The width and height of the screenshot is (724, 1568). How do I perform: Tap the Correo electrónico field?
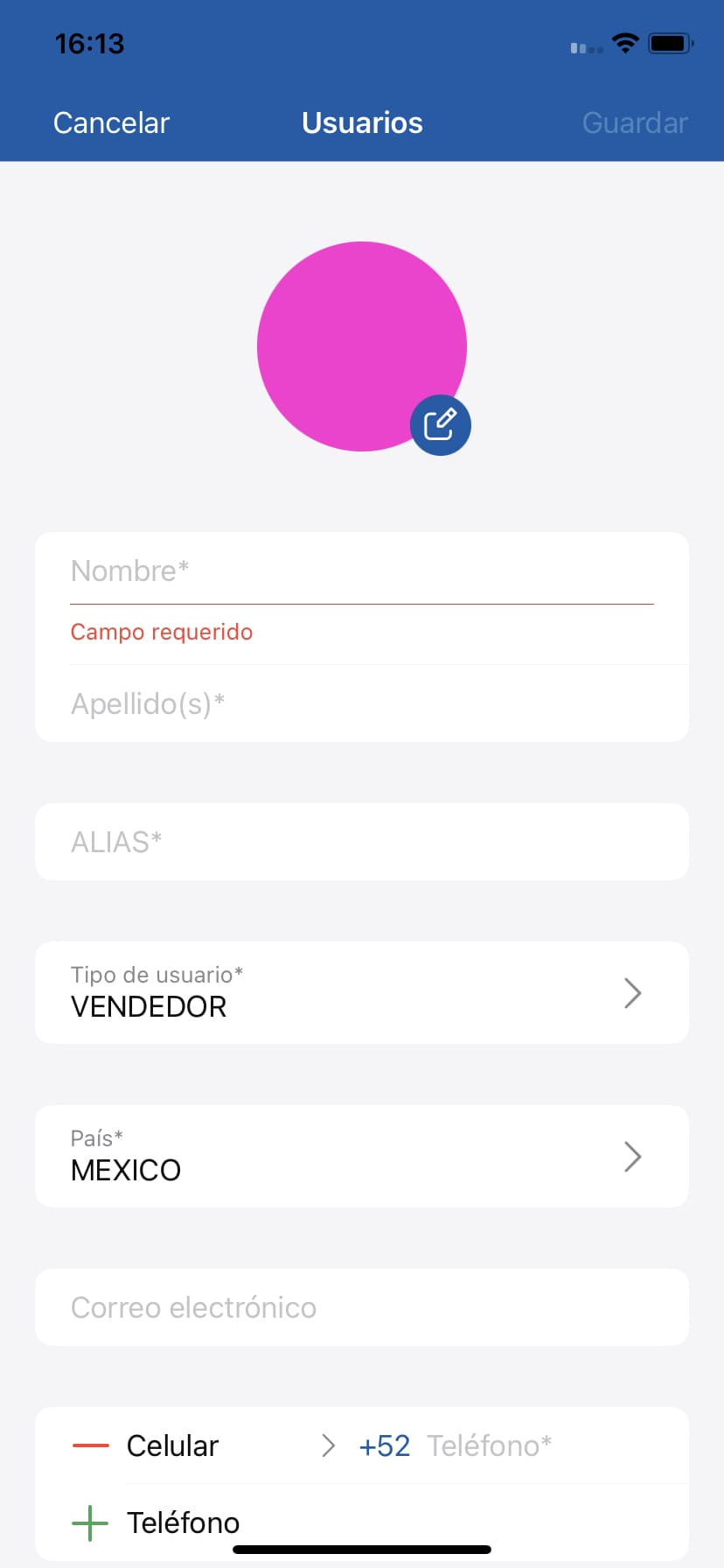click(x=361, y=1306)
